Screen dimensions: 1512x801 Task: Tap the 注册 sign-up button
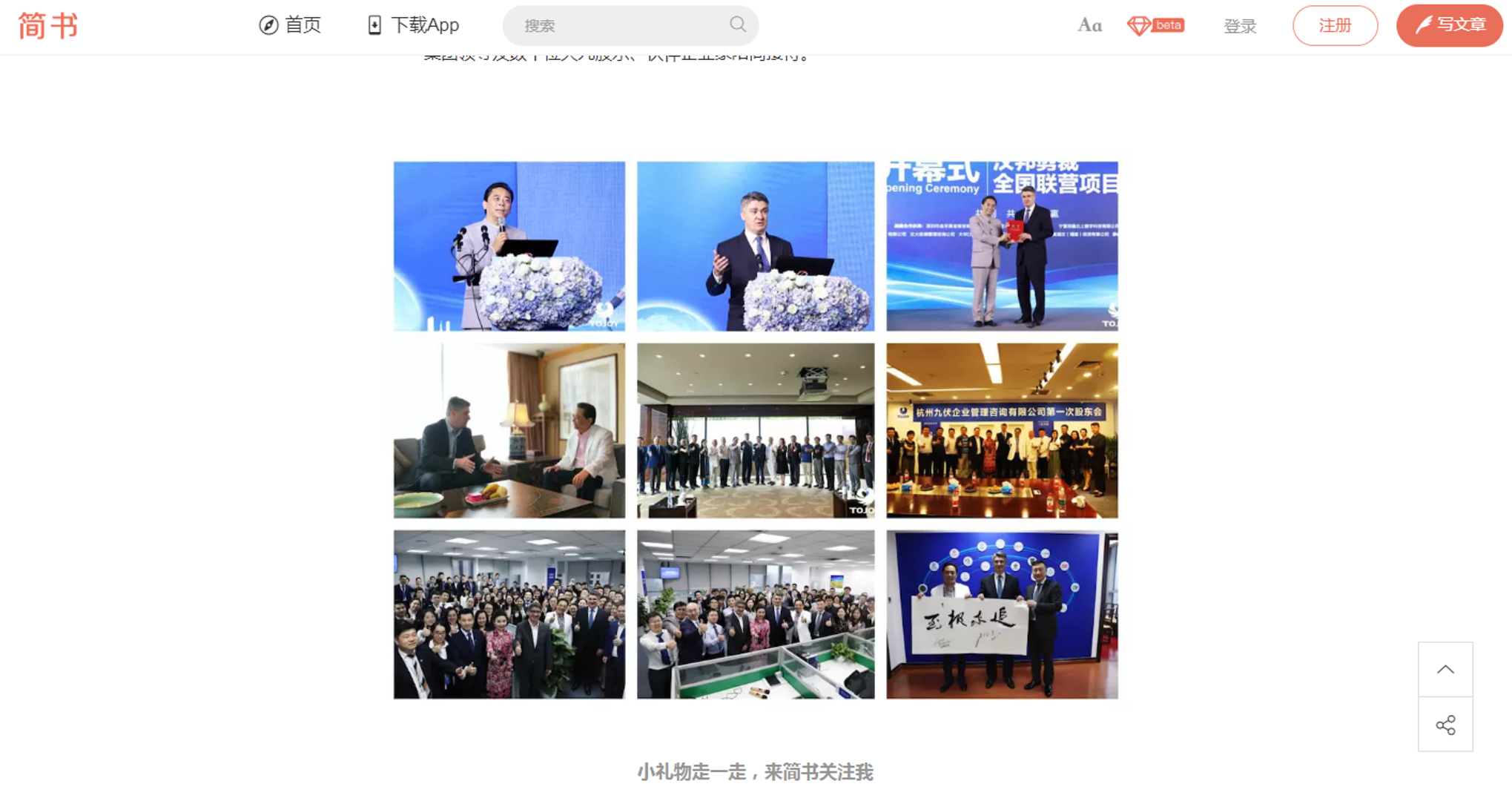(x=1335, y=26)
